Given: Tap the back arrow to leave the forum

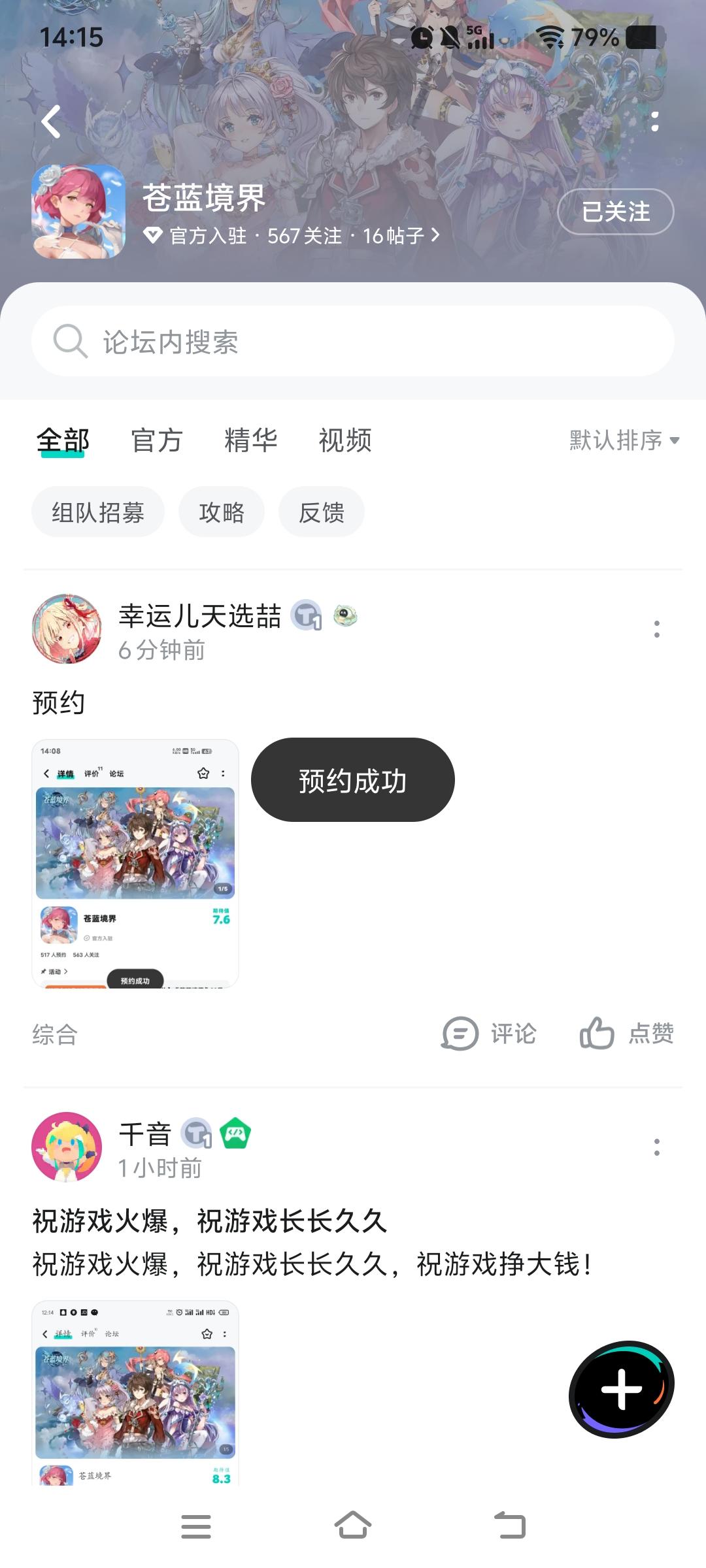Looking at the screenshot, I should click(x=50, y=122).
